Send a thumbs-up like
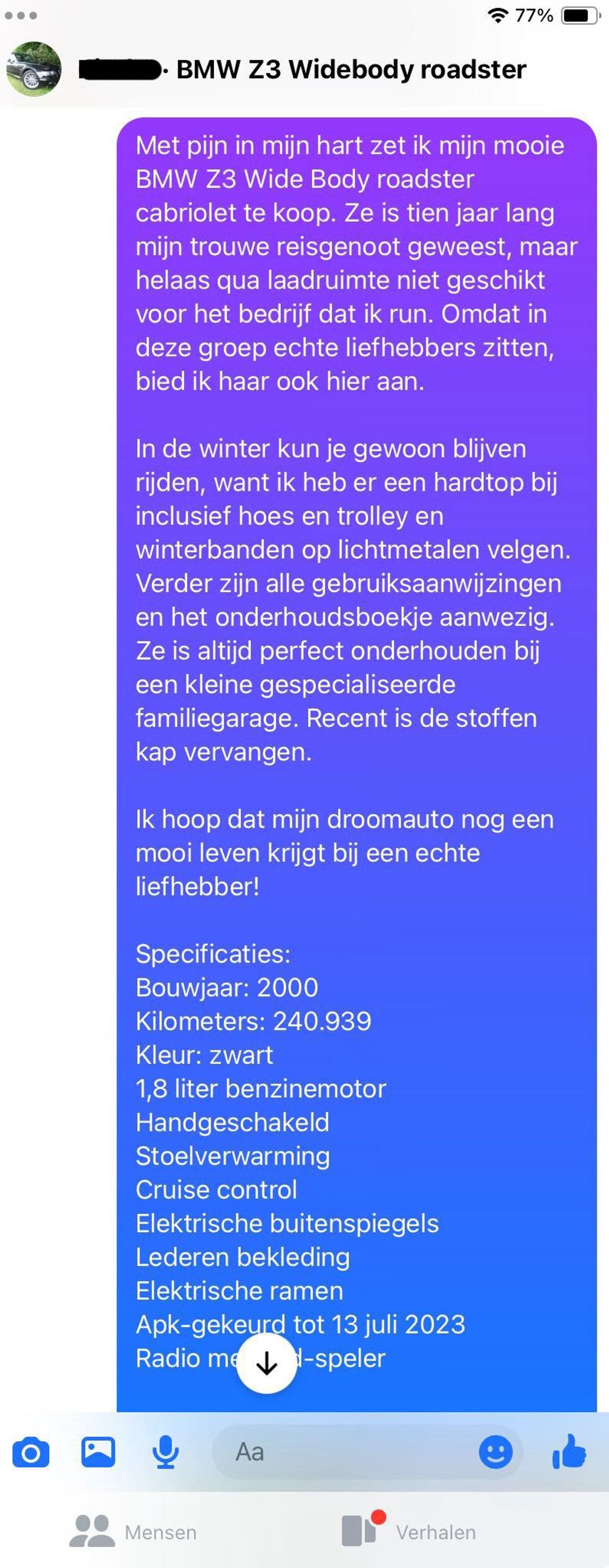This screenshot has height=1568, width=609. (x=569, y=1452)
